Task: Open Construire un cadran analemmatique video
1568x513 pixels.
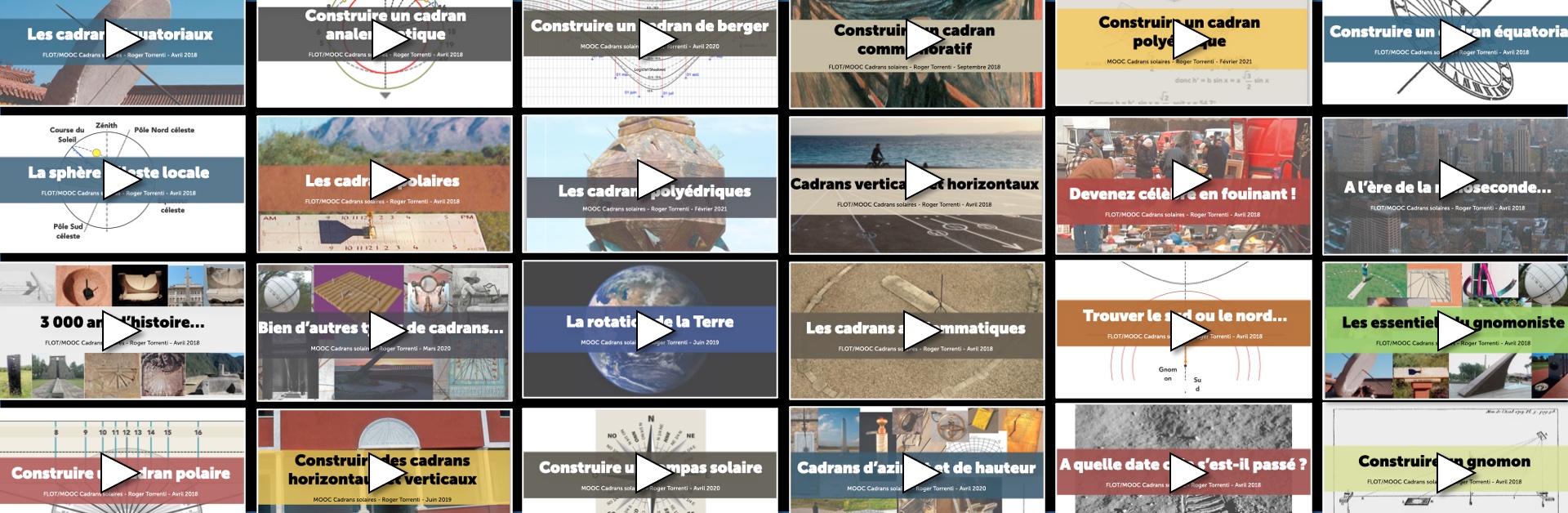Action: click(x=386, y=37)
